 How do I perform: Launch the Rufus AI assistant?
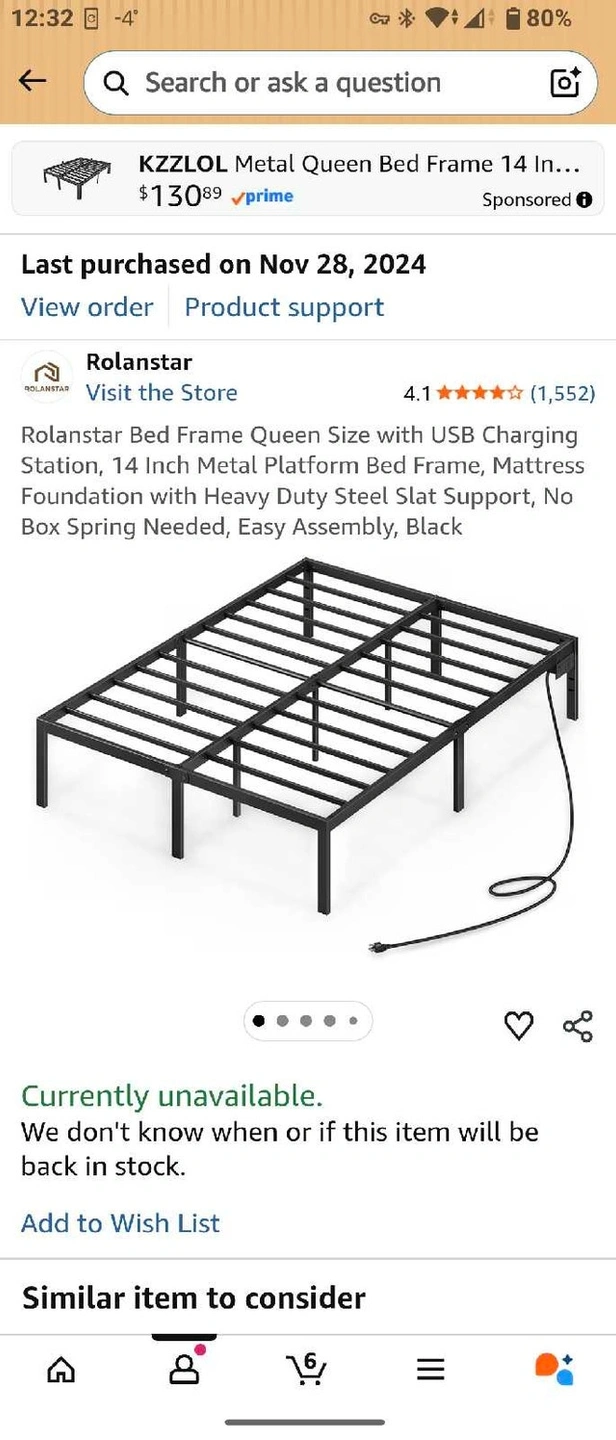coord(553,1368)
